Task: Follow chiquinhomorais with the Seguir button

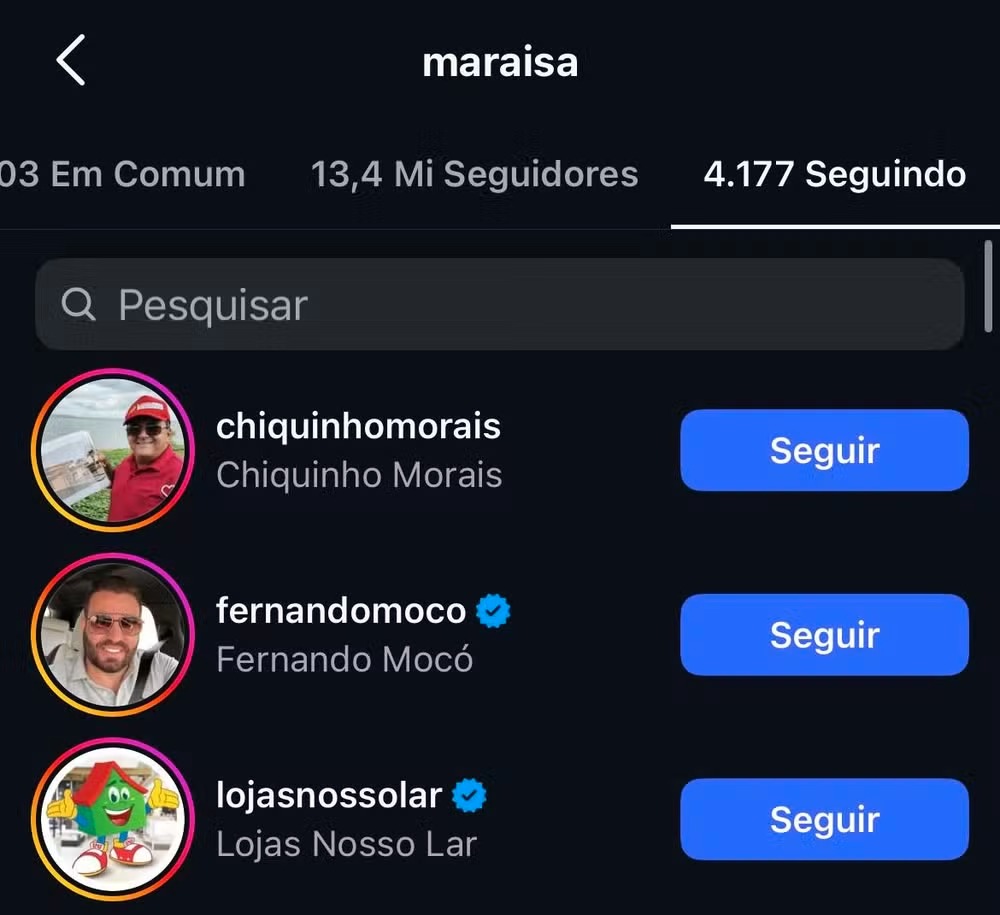Action: 824,450
